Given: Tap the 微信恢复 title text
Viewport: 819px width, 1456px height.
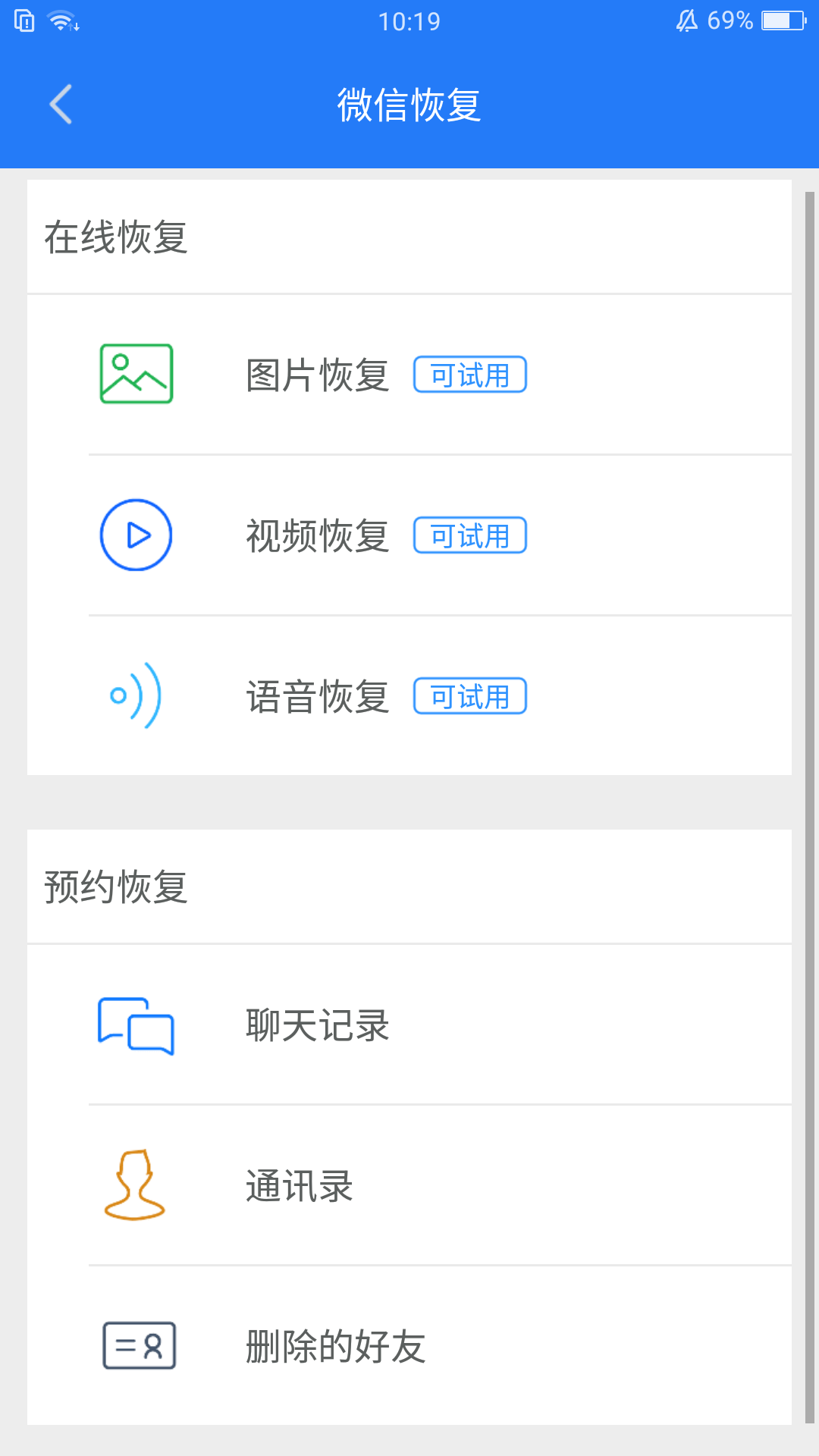Looking at the screenshot, I should pyautogui.click(x=409, y=105).
